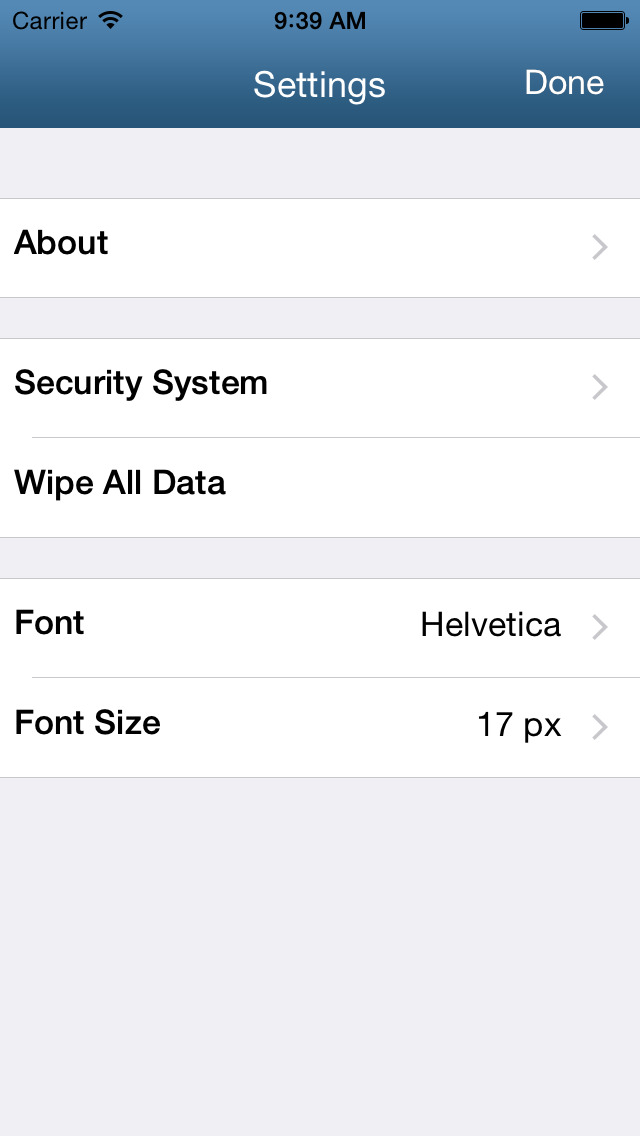Open Security System settings
The image size is (640, 1136).
pyautogui.click(x=320, y=388)
